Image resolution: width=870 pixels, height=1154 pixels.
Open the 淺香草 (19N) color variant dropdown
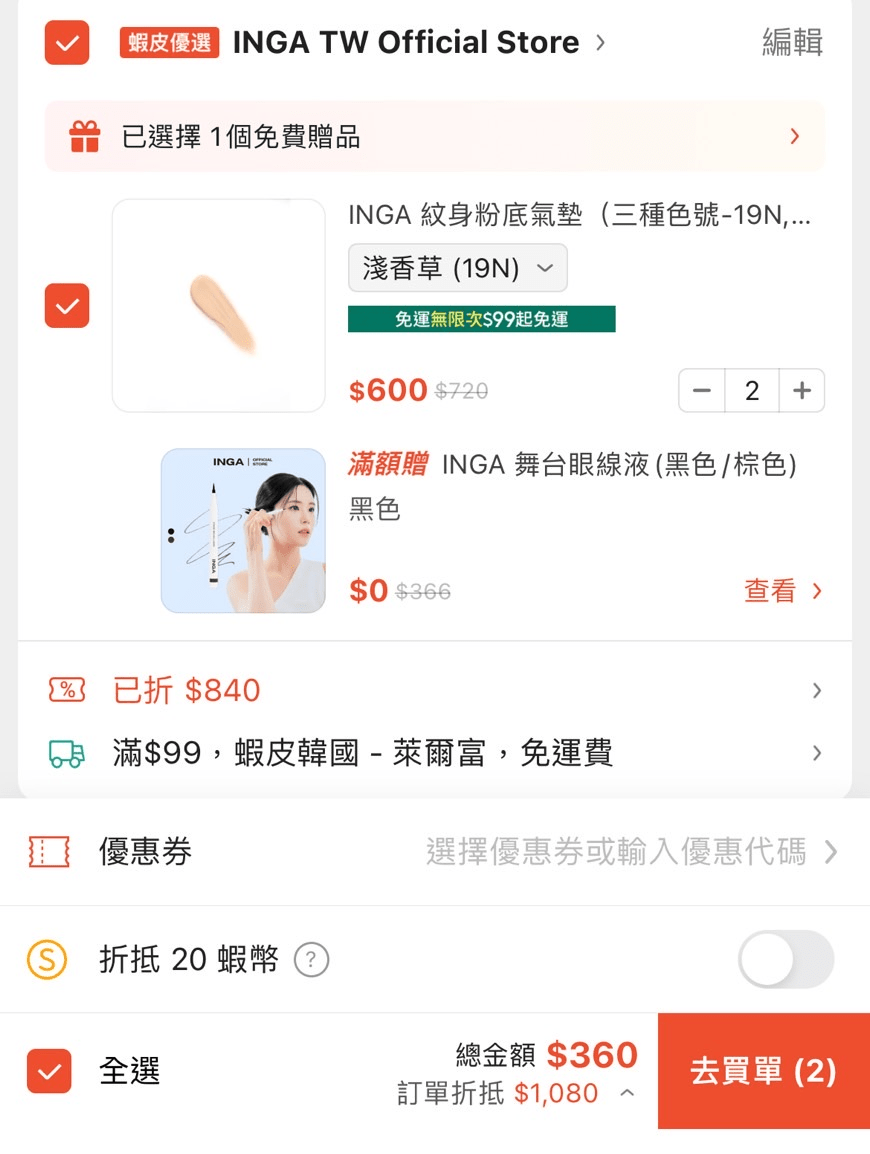[x=457, y=267]
